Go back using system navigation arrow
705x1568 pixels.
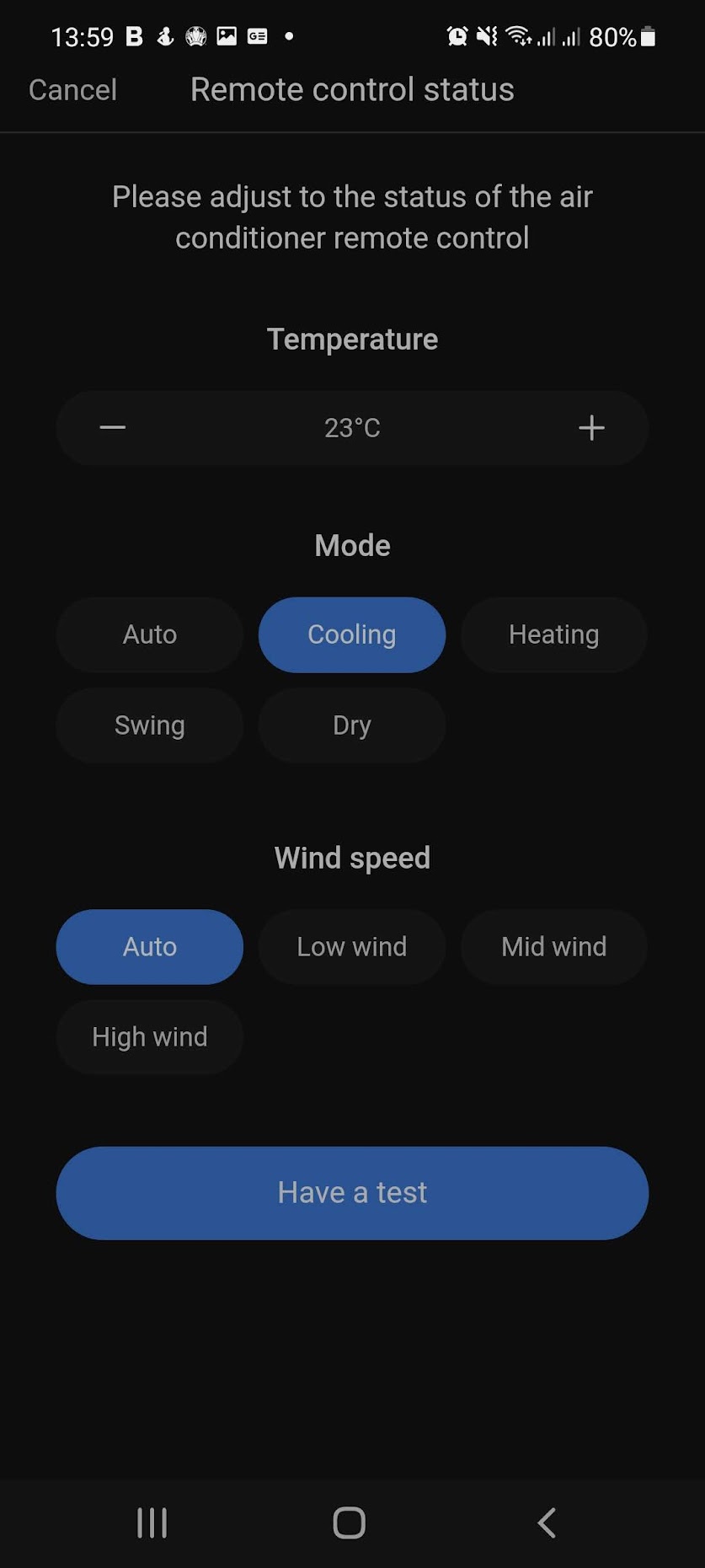(x=547, y=1523)
